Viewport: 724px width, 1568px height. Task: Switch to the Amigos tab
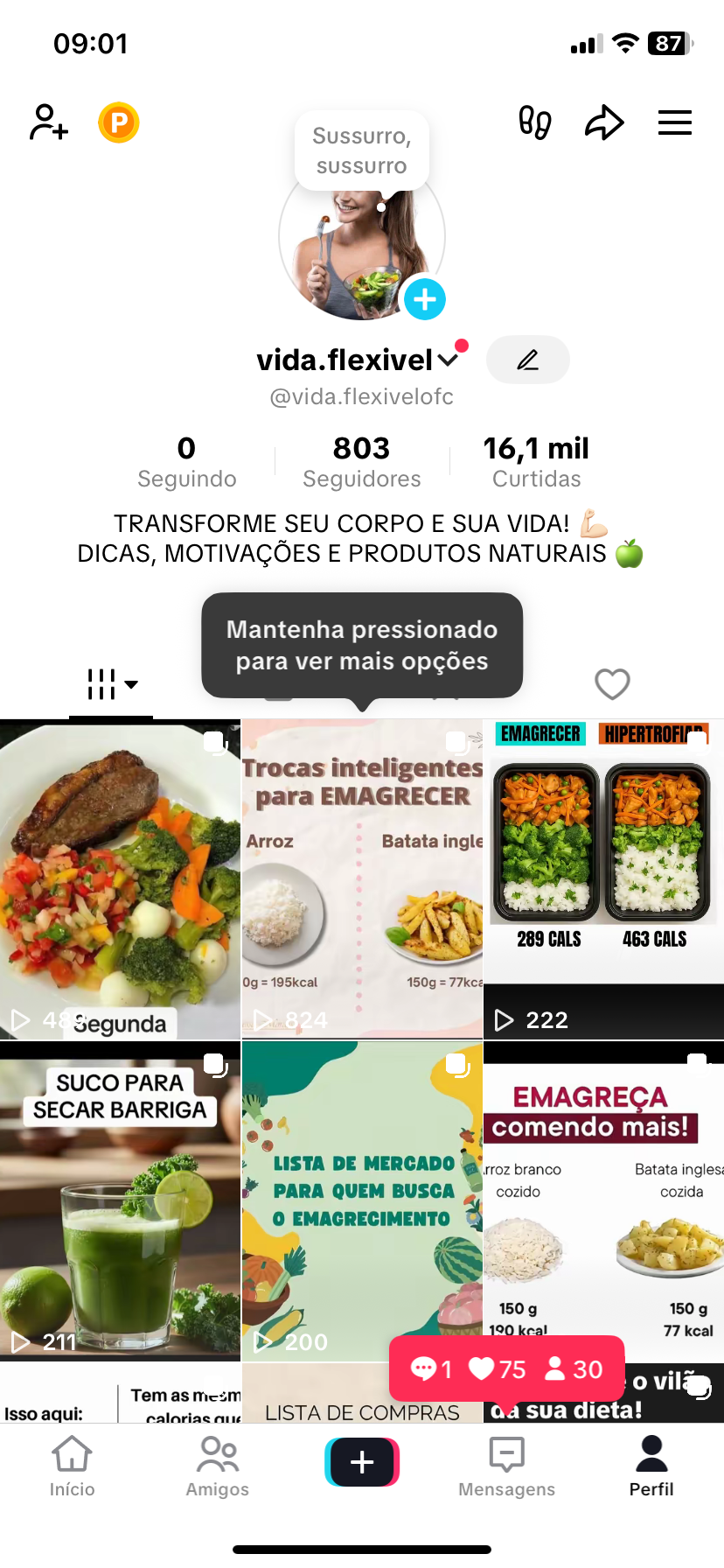pyautogui.click(x=217, y=1466)
